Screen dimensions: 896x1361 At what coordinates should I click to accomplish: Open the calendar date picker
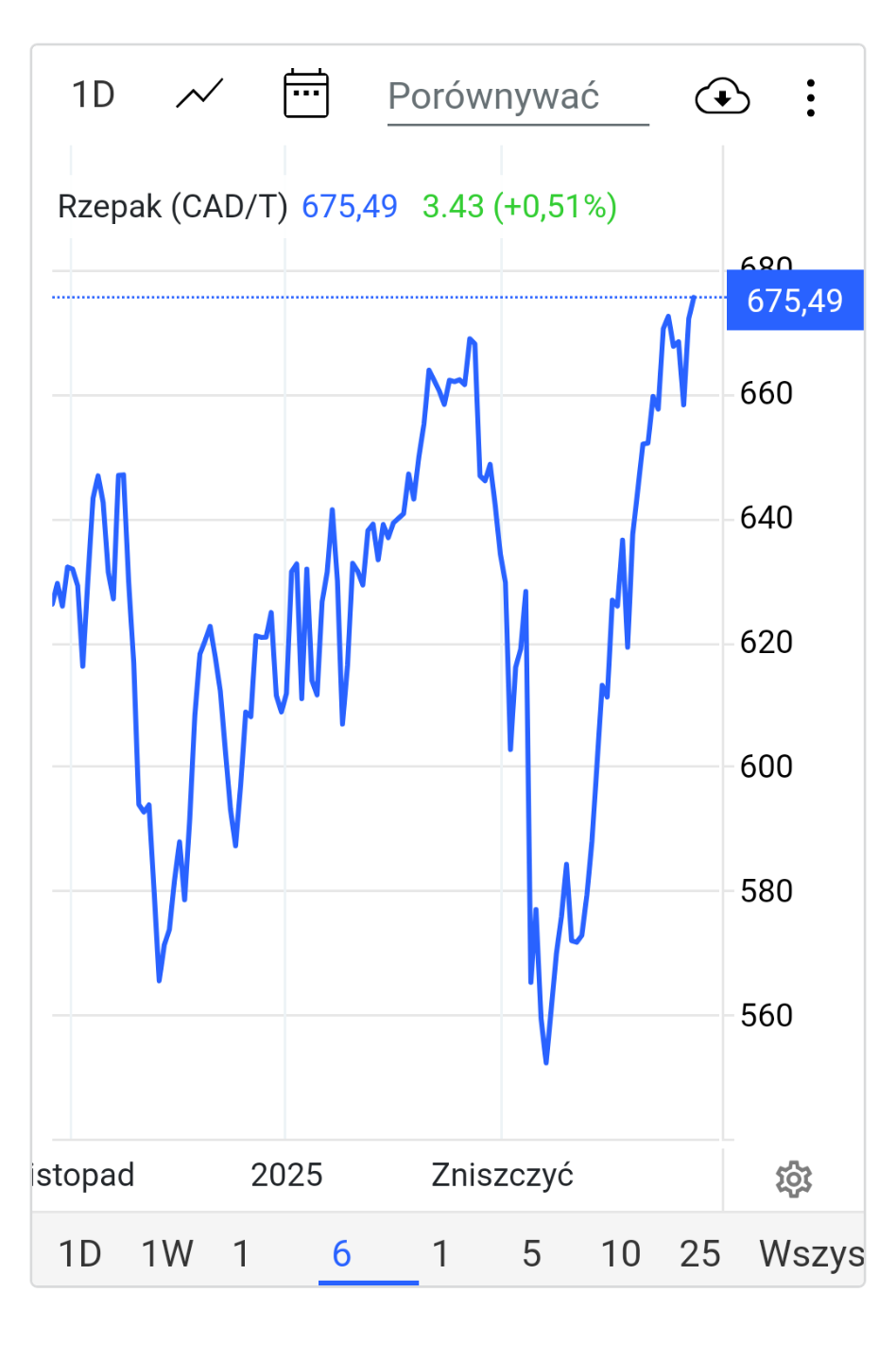click(x=306, y=95)
